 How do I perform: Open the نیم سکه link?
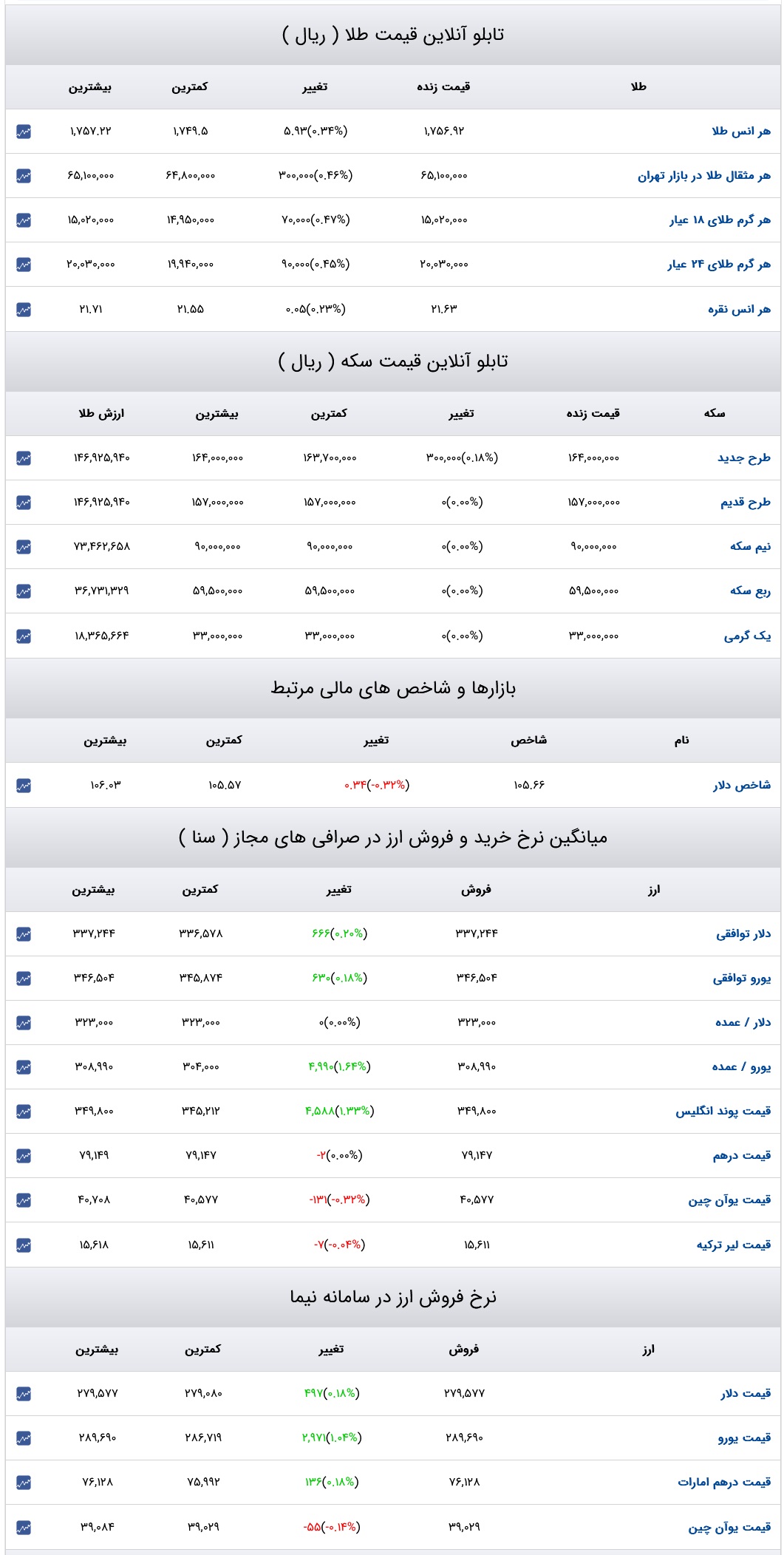[x=751, y=547]
